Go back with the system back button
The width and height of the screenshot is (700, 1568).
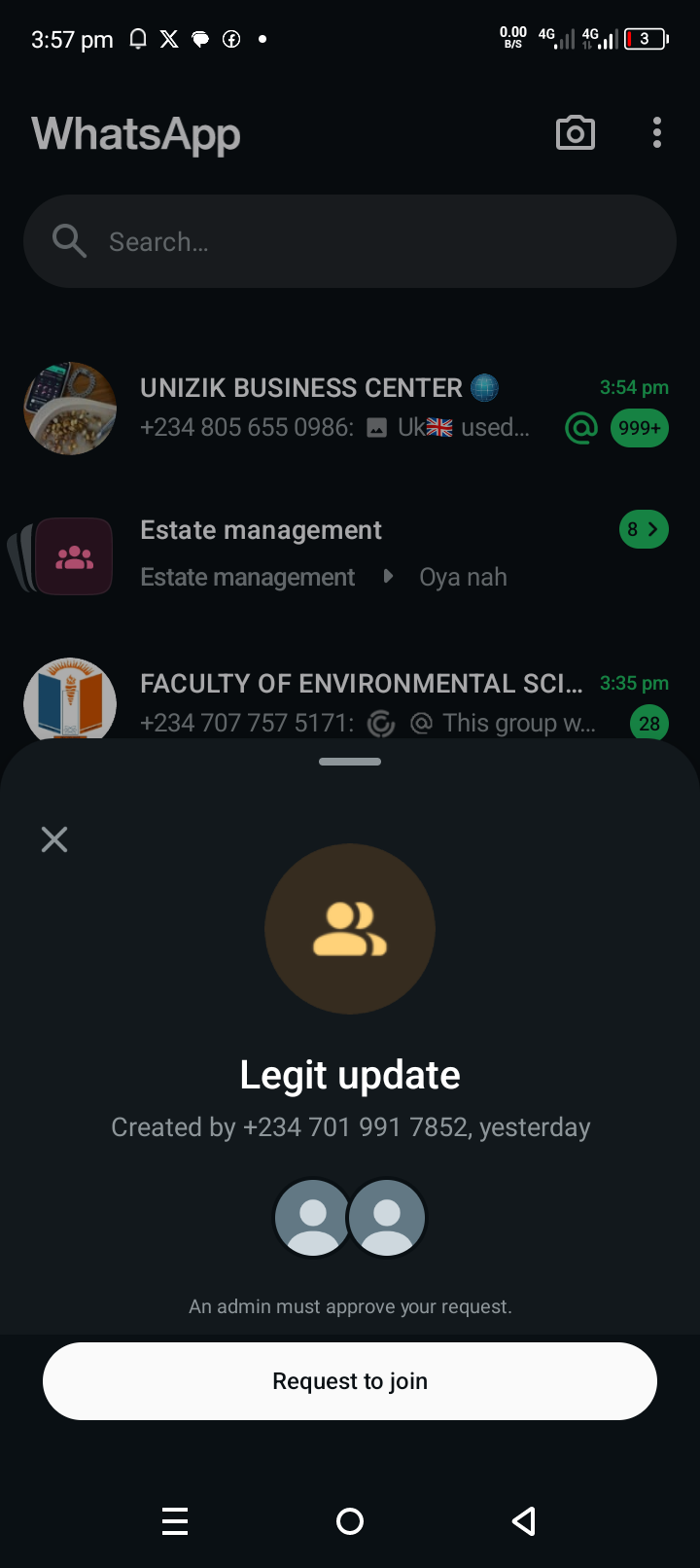[x=524, y=1521]
